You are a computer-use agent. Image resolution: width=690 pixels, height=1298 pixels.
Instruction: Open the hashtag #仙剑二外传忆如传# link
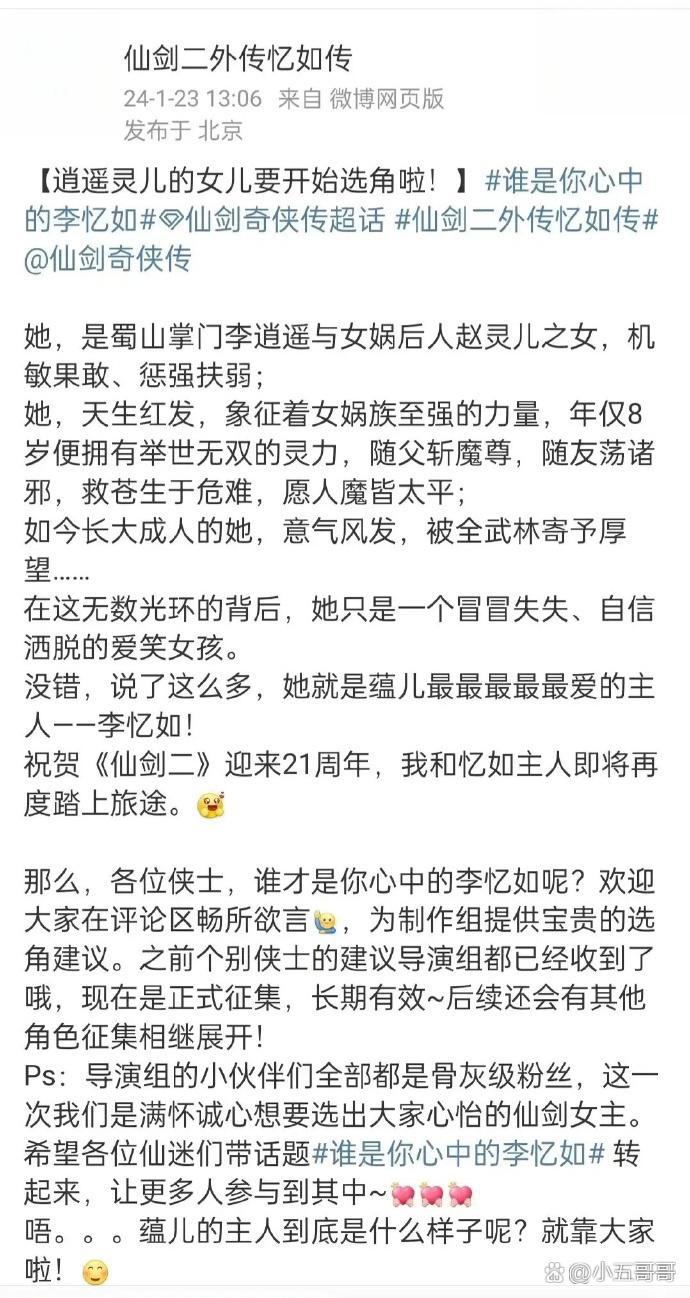(527, 220)
